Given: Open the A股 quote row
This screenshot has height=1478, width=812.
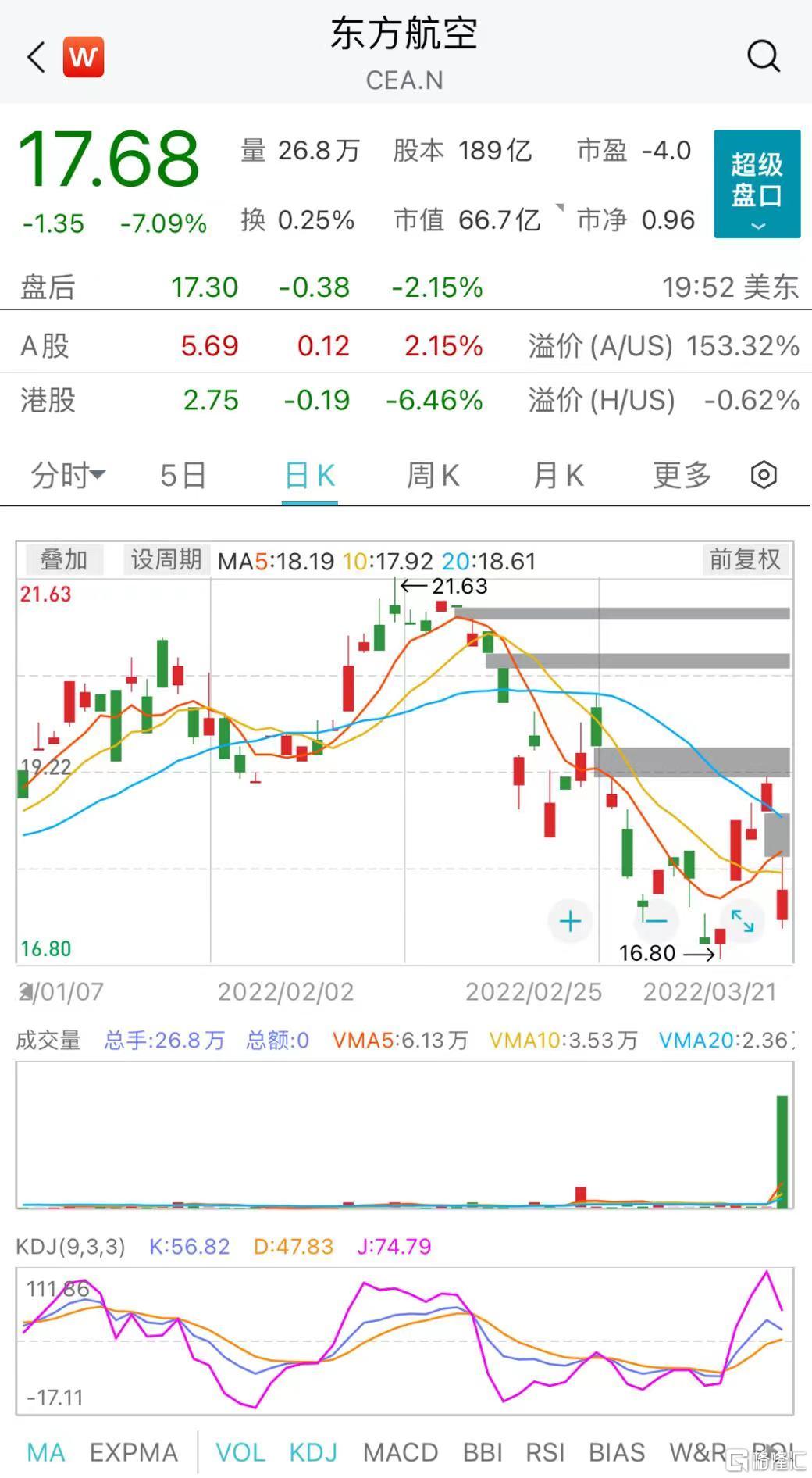Looking at the screenshot, I should [x=406, y=345].
